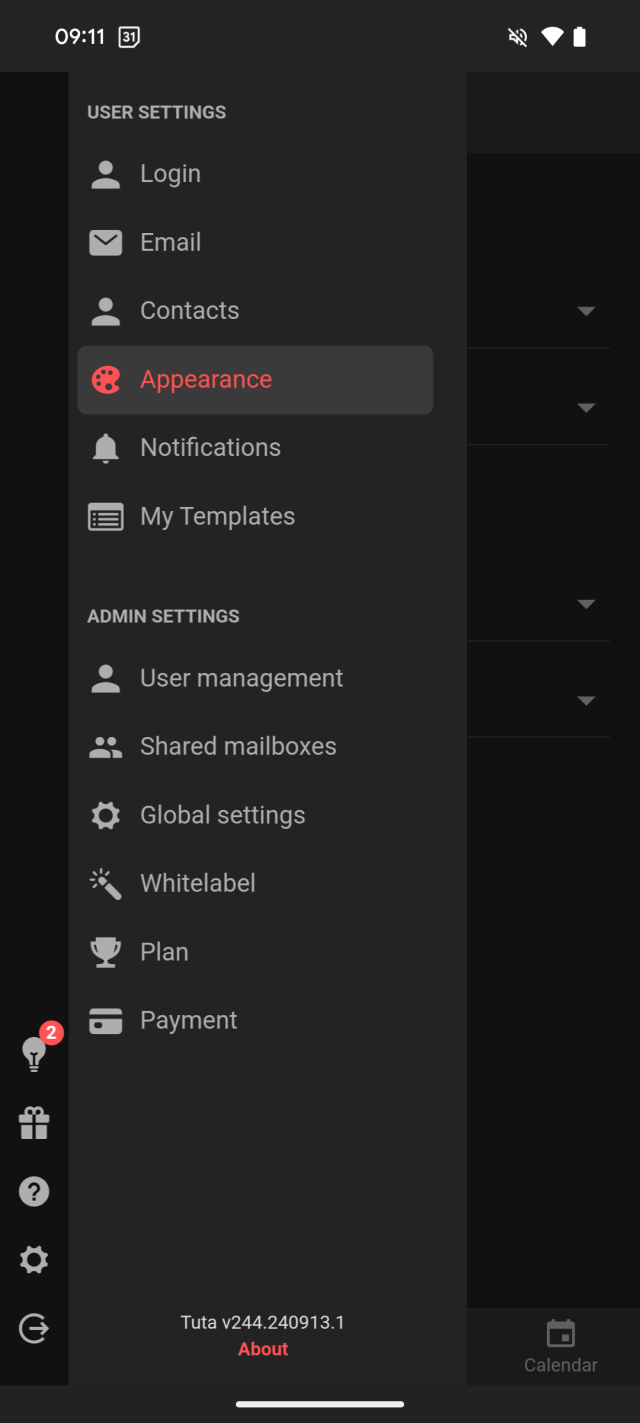Open User management

241,678
